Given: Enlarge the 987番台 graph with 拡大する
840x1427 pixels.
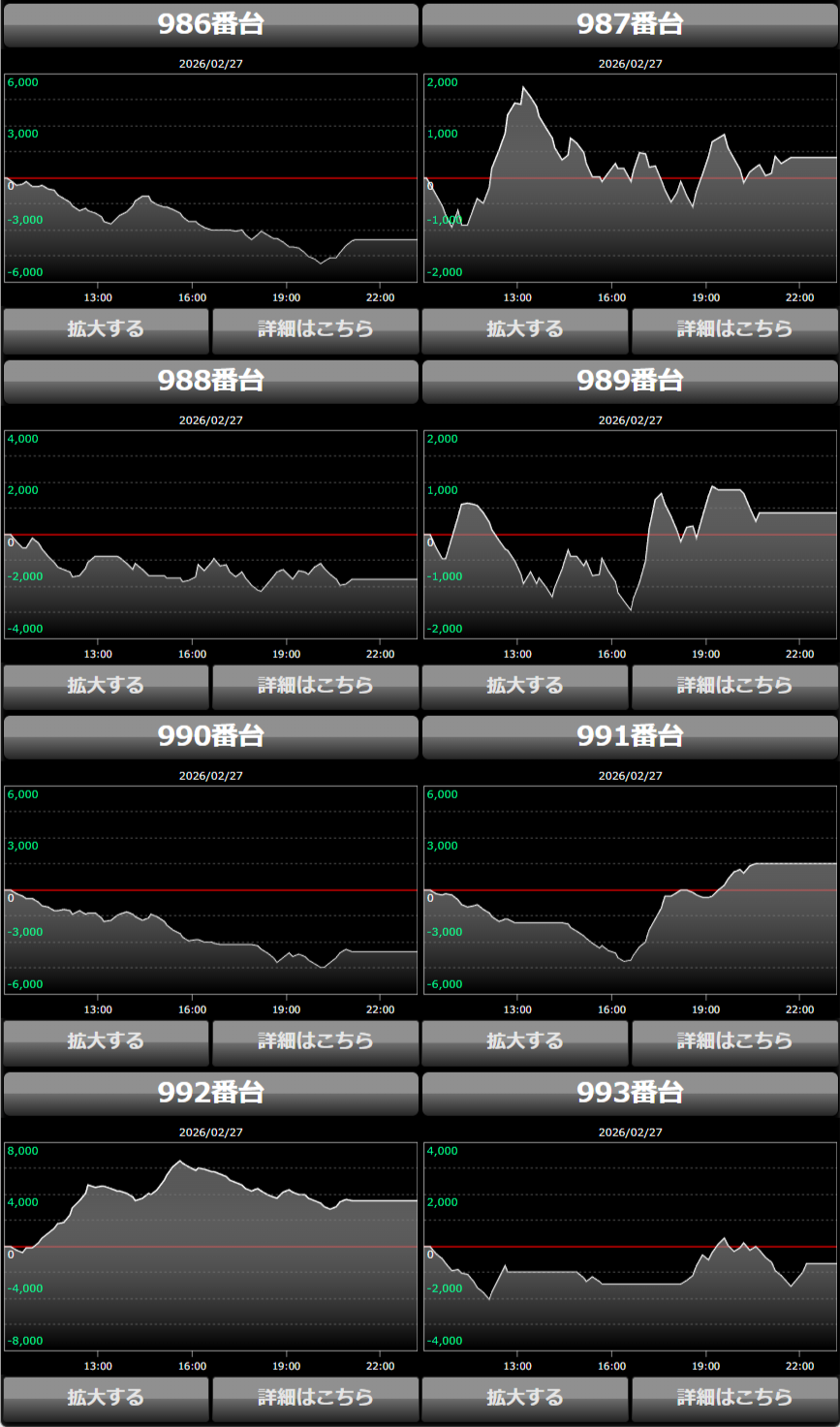Looking at the screenshot, I should 524,329.
